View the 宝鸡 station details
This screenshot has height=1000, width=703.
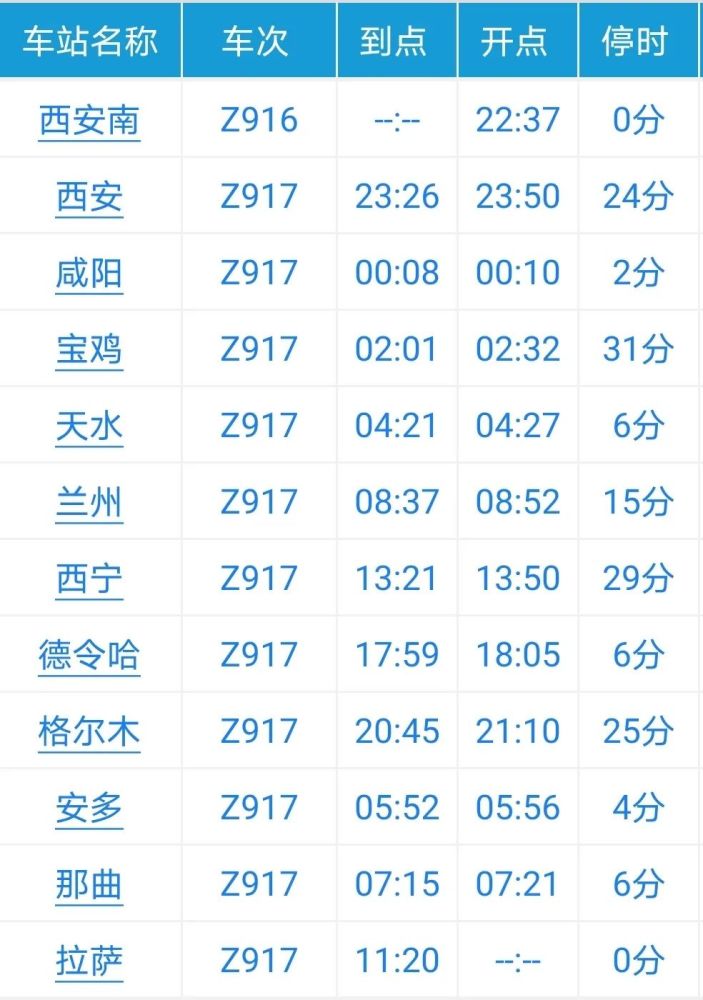click(x=89, y=349)
